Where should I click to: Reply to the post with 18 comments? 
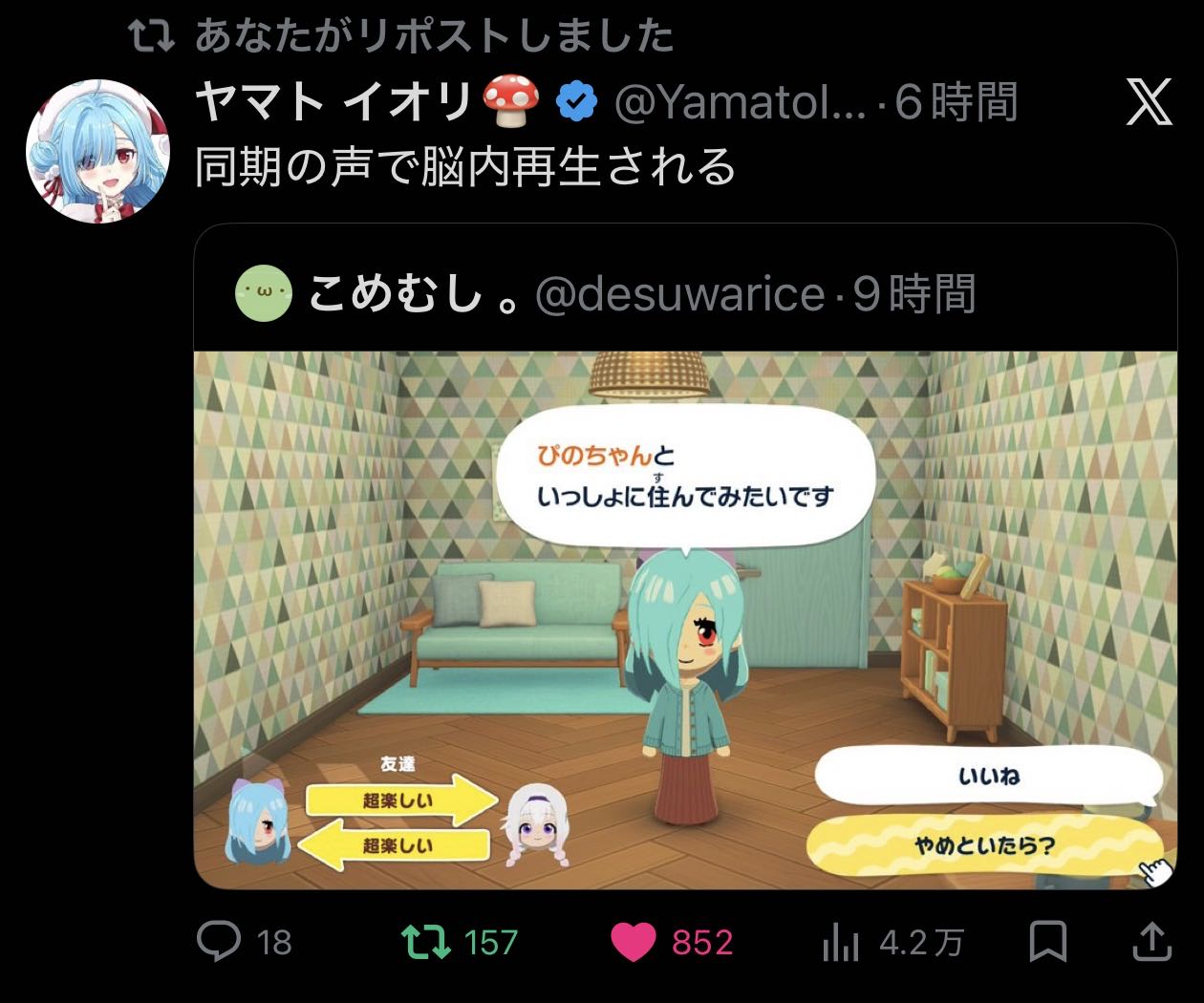point(219,942)
